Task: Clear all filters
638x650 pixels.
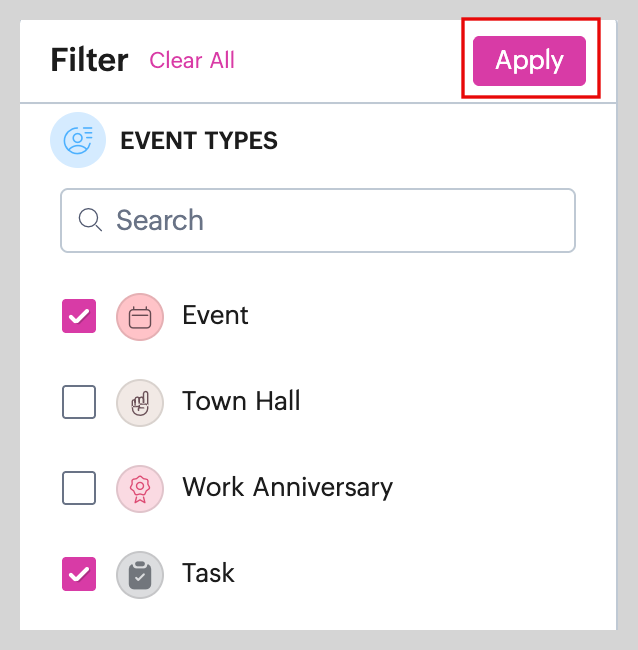Action: [x=192, y=60]
